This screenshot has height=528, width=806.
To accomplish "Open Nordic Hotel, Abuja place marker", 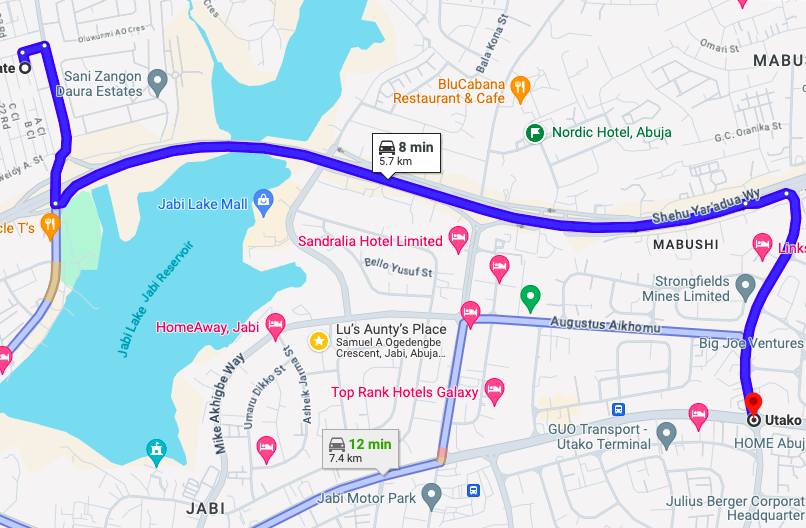I will (x=536, y=132).
